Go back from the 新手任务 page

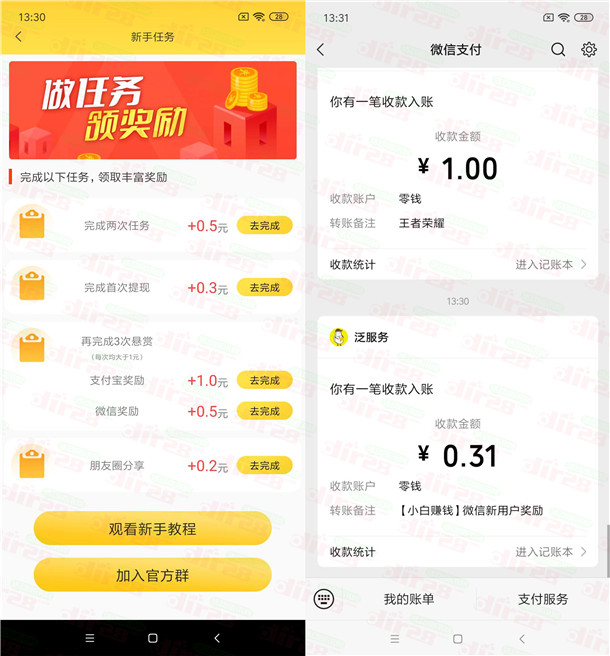point(18,37)
